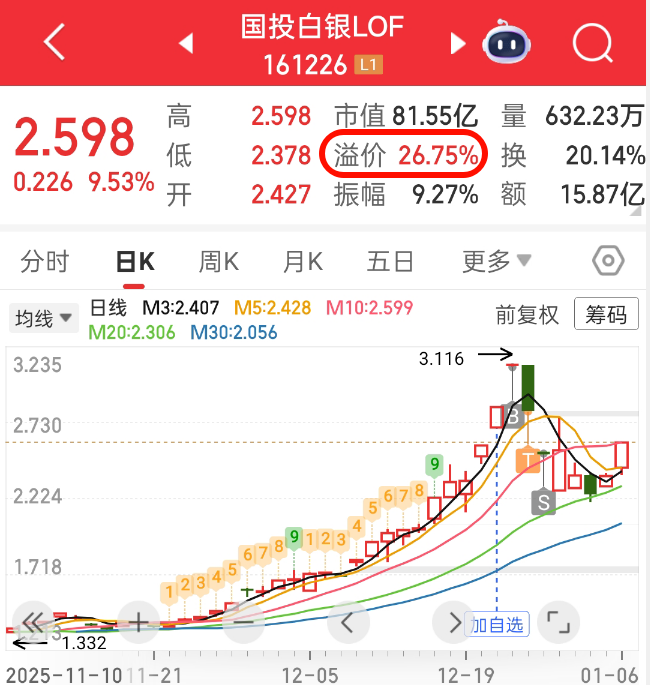The width and height of the screenshot is (650, 685).
Task: Select the 日K tab
Action: (x=135, y=262)
